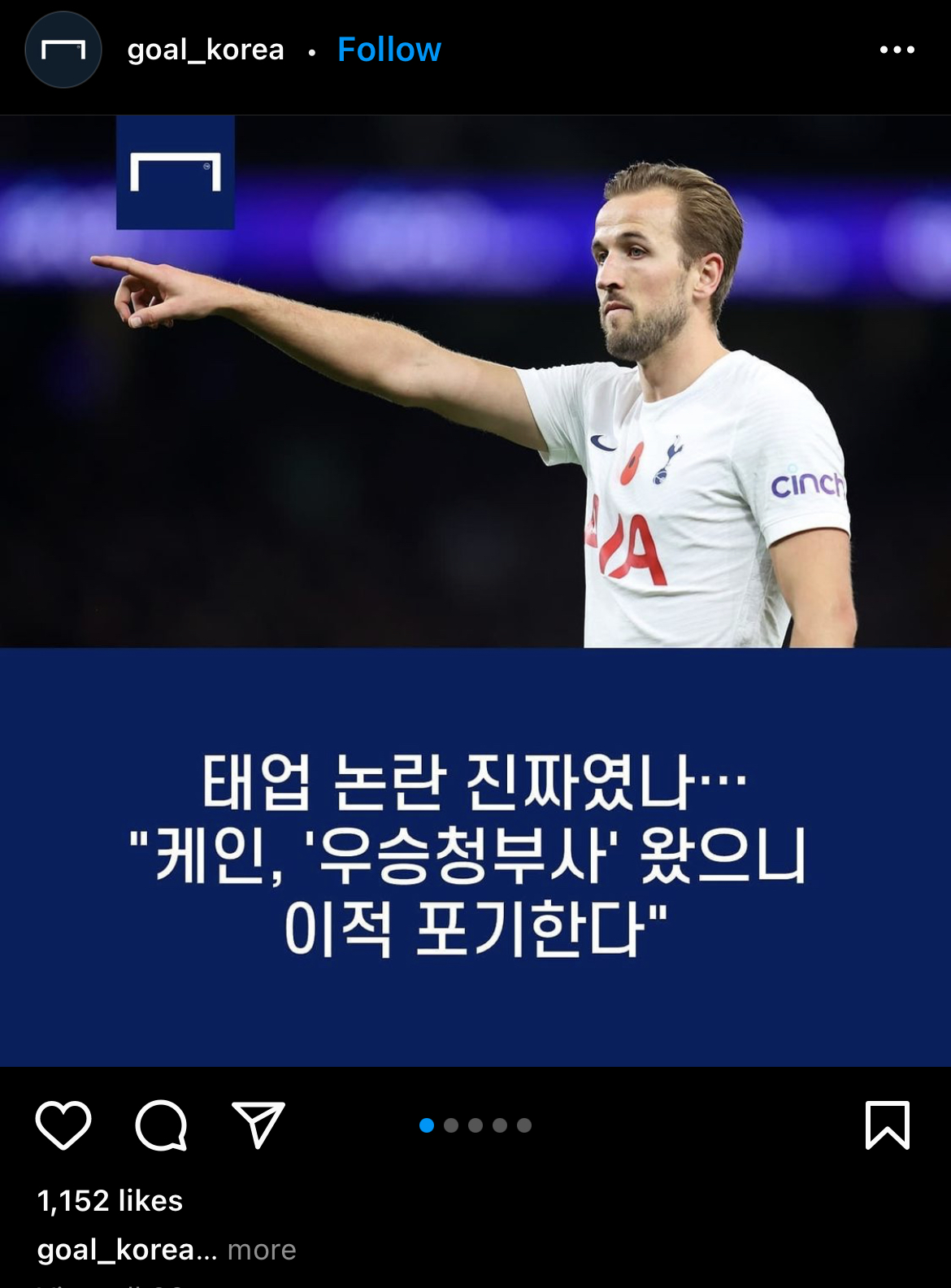View the list of 1,152 likes
Viewport: 951px width, 1288px height.
[x=110, y=1200]
